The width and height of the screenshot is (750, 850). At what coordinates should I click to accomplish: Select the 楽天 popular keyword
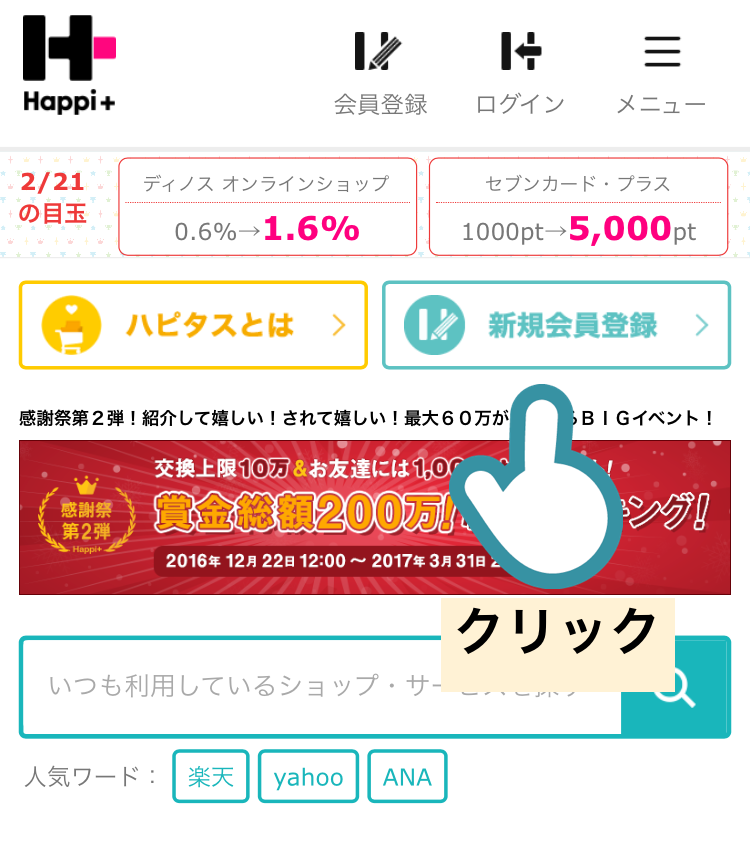coord(210,776)
